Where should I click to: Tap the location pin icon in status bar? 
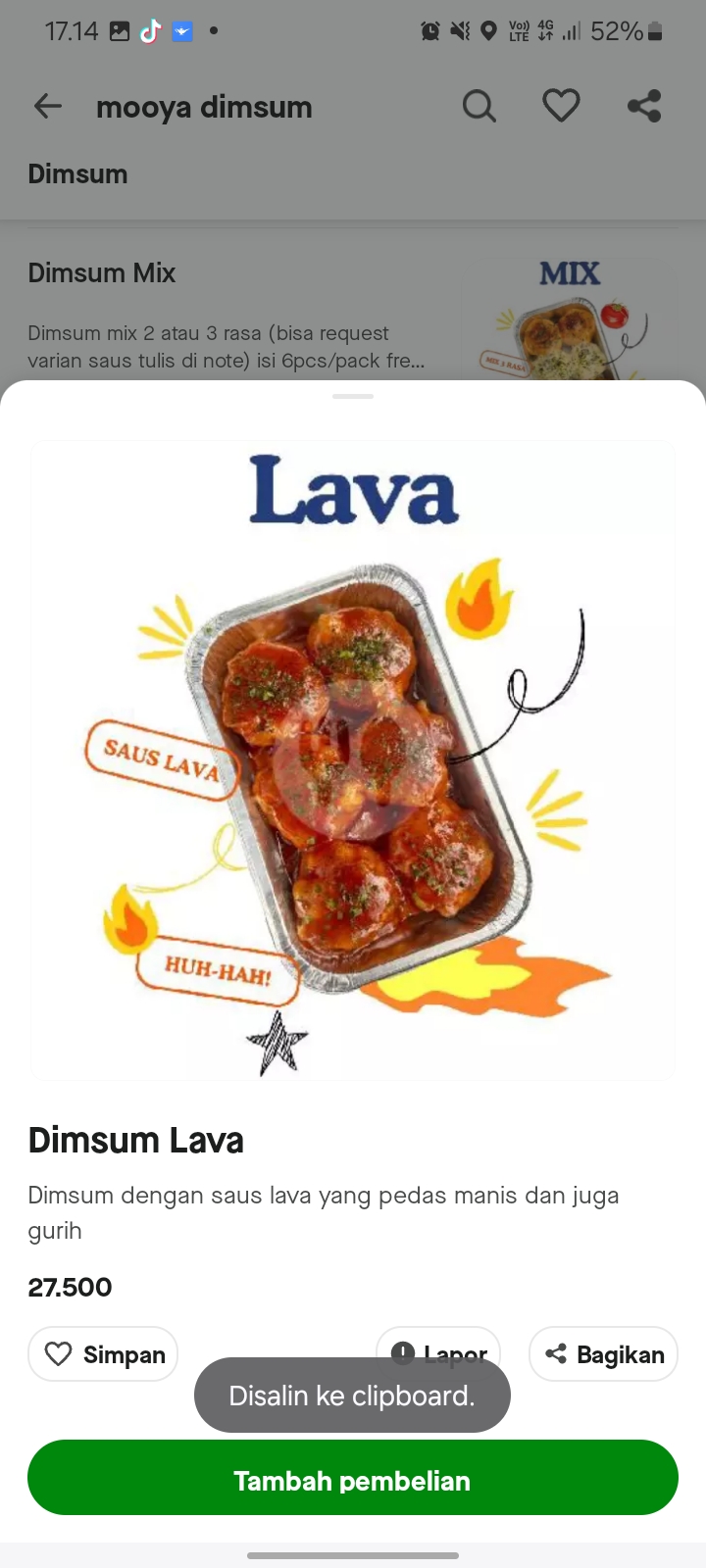coord(489,30)
